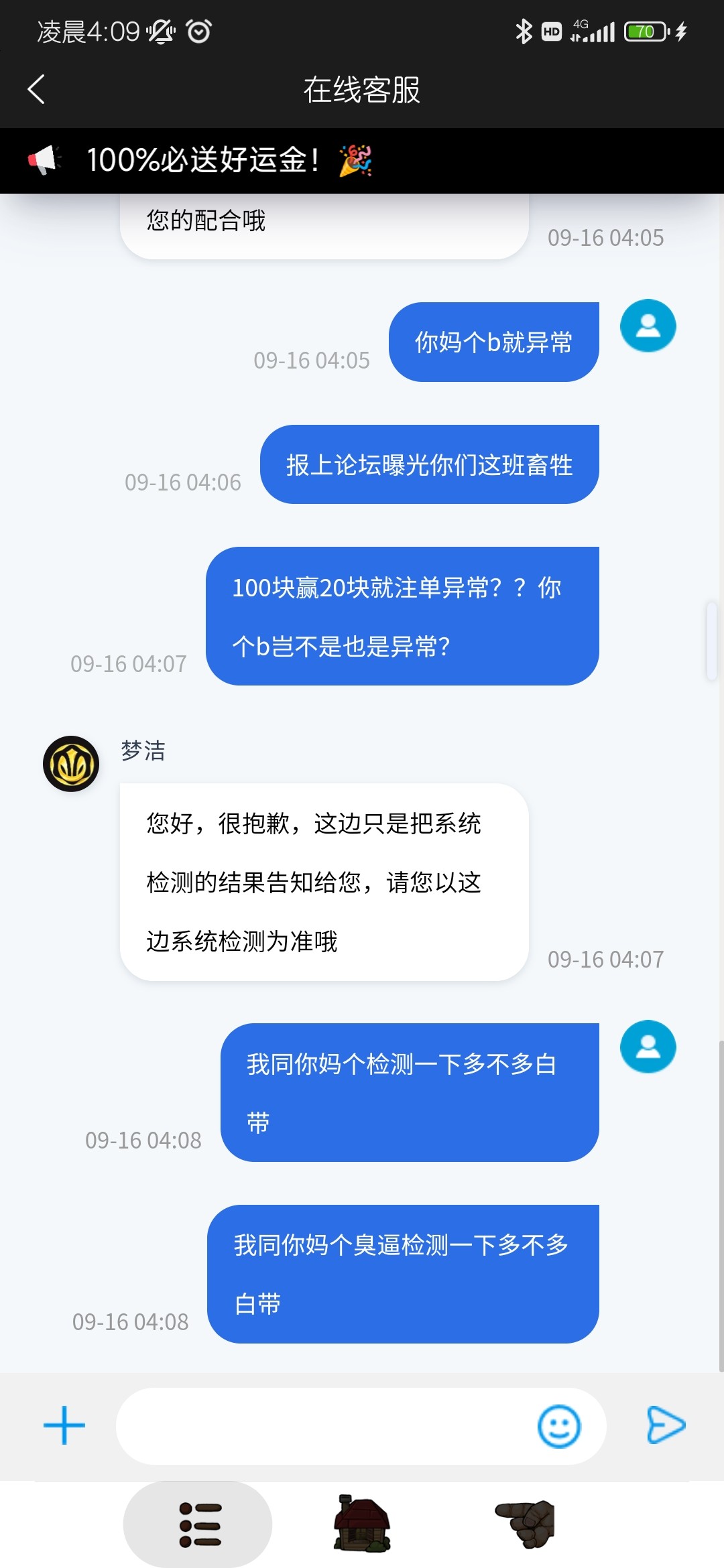Send the message with the arrow icon
This screenshot has width=724, height=1568.
tap(665, 1425)
